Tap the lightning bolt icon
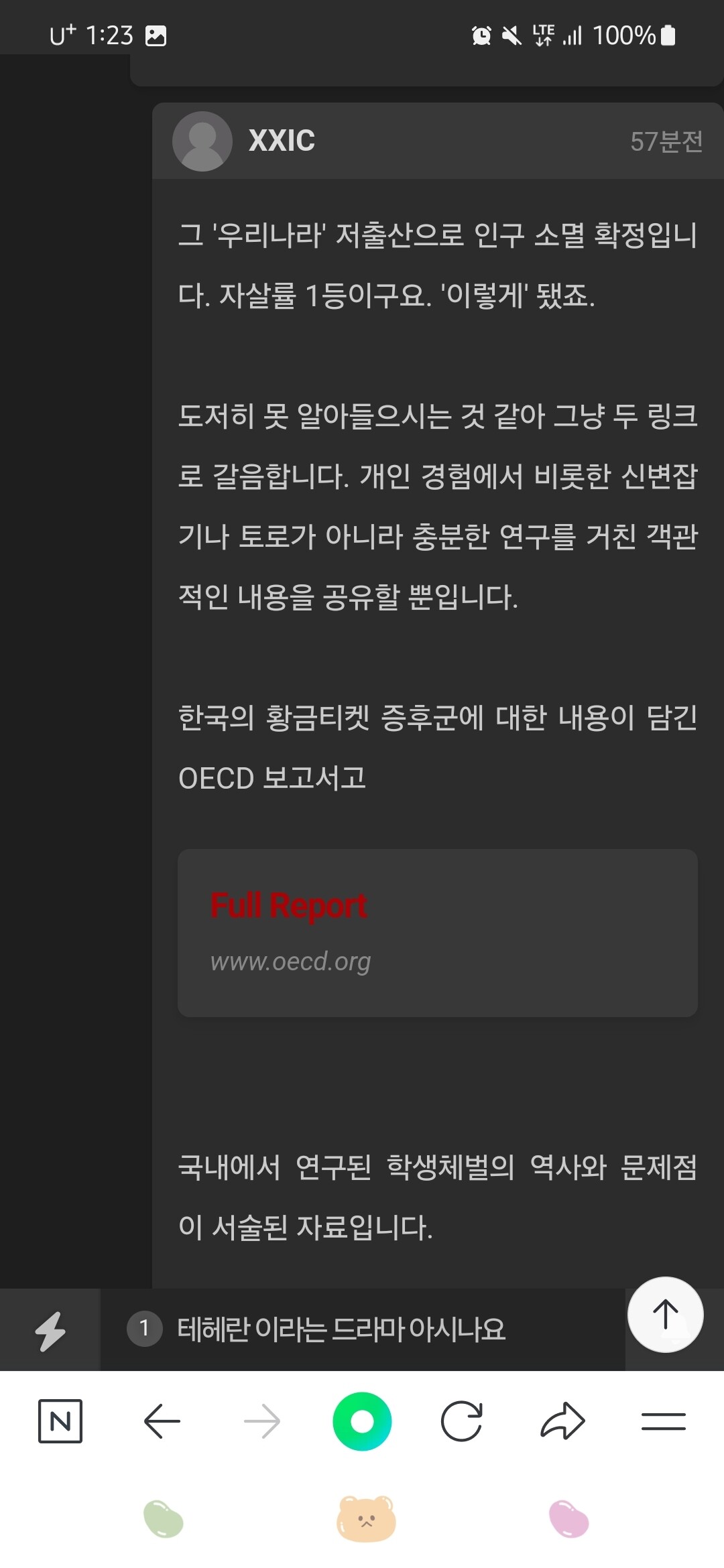This screenshot has width=724, height=1568. (50, 1329)
